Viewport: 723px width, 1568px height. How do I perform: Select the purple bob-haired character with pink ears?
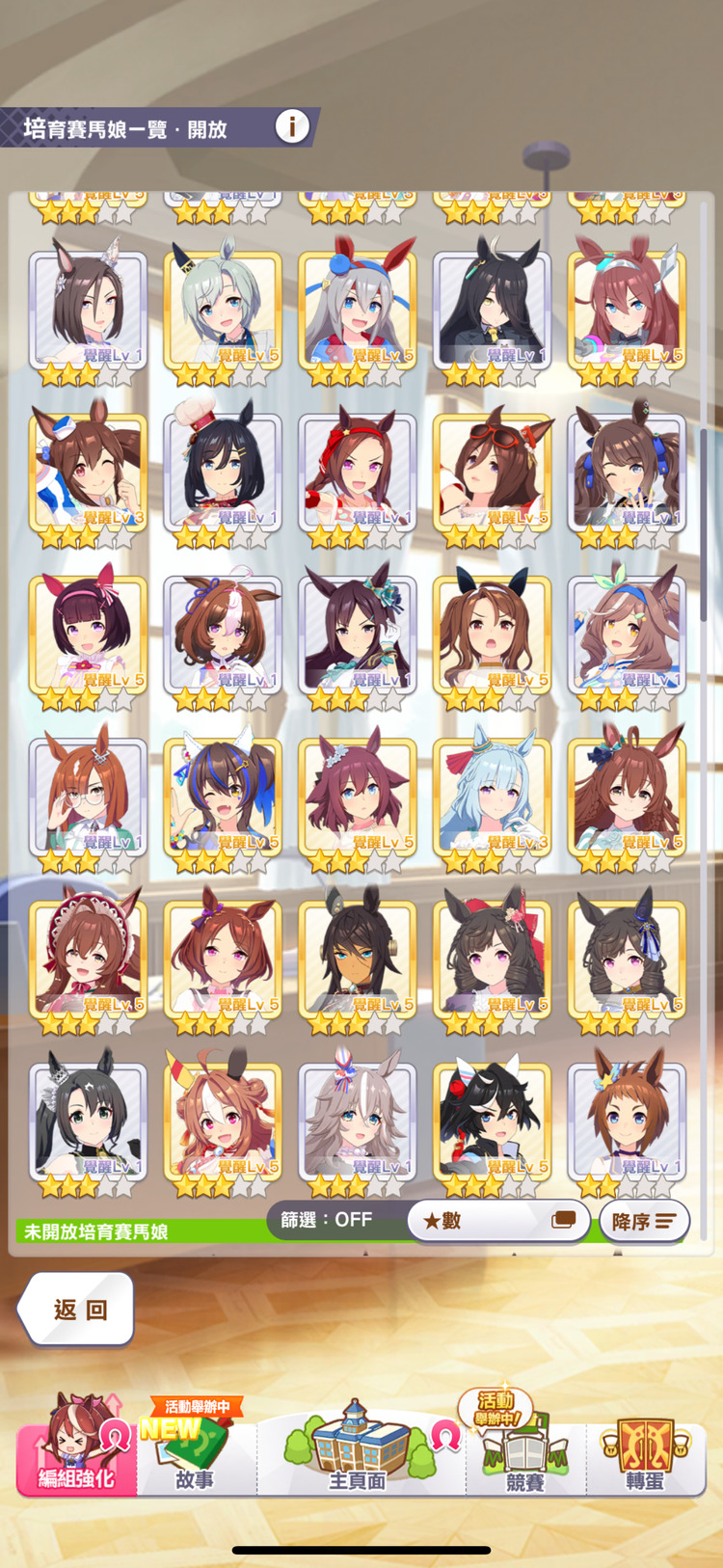[88, 635]
